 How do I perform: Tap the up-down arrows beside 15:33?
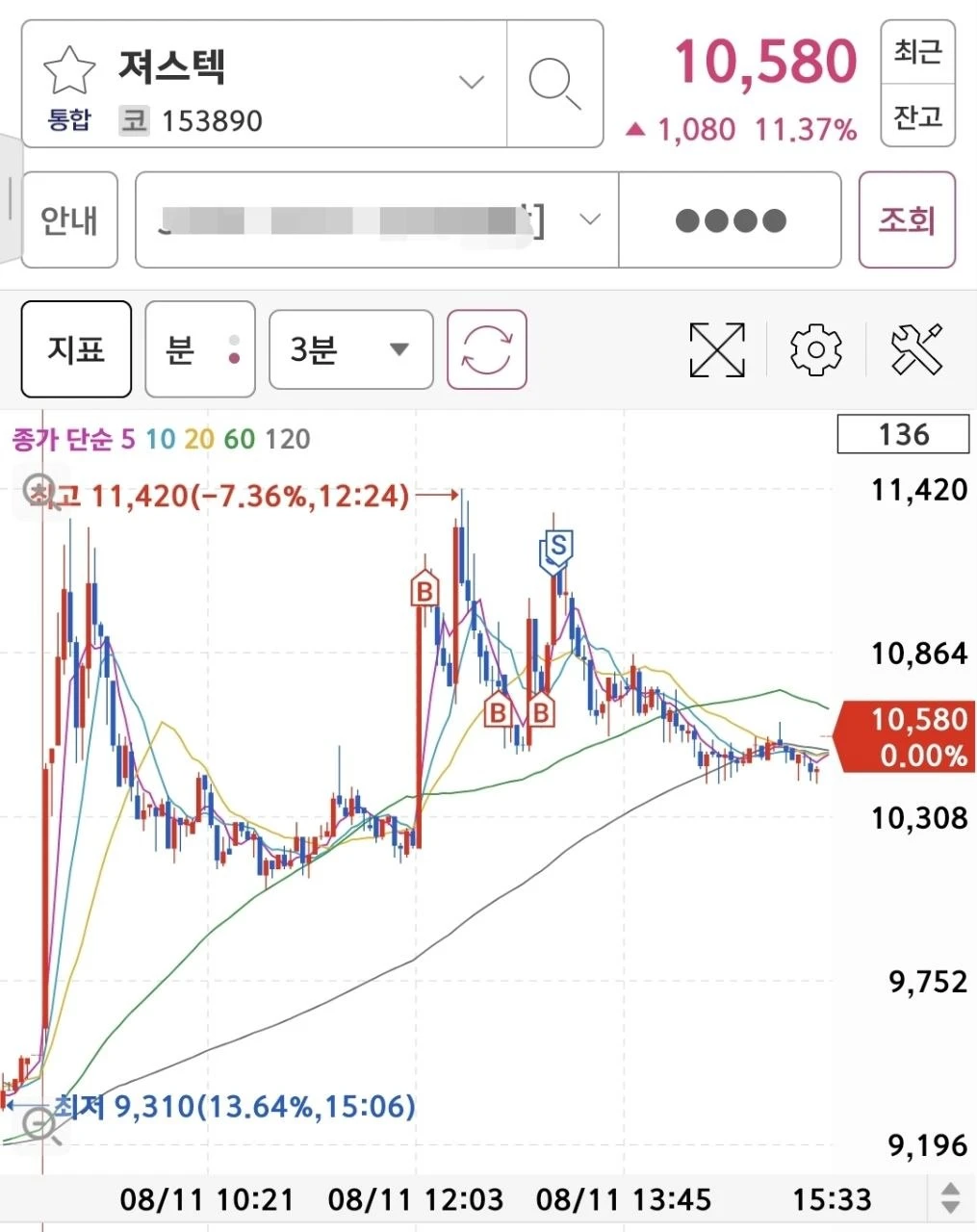click(x=951, y=1198)
